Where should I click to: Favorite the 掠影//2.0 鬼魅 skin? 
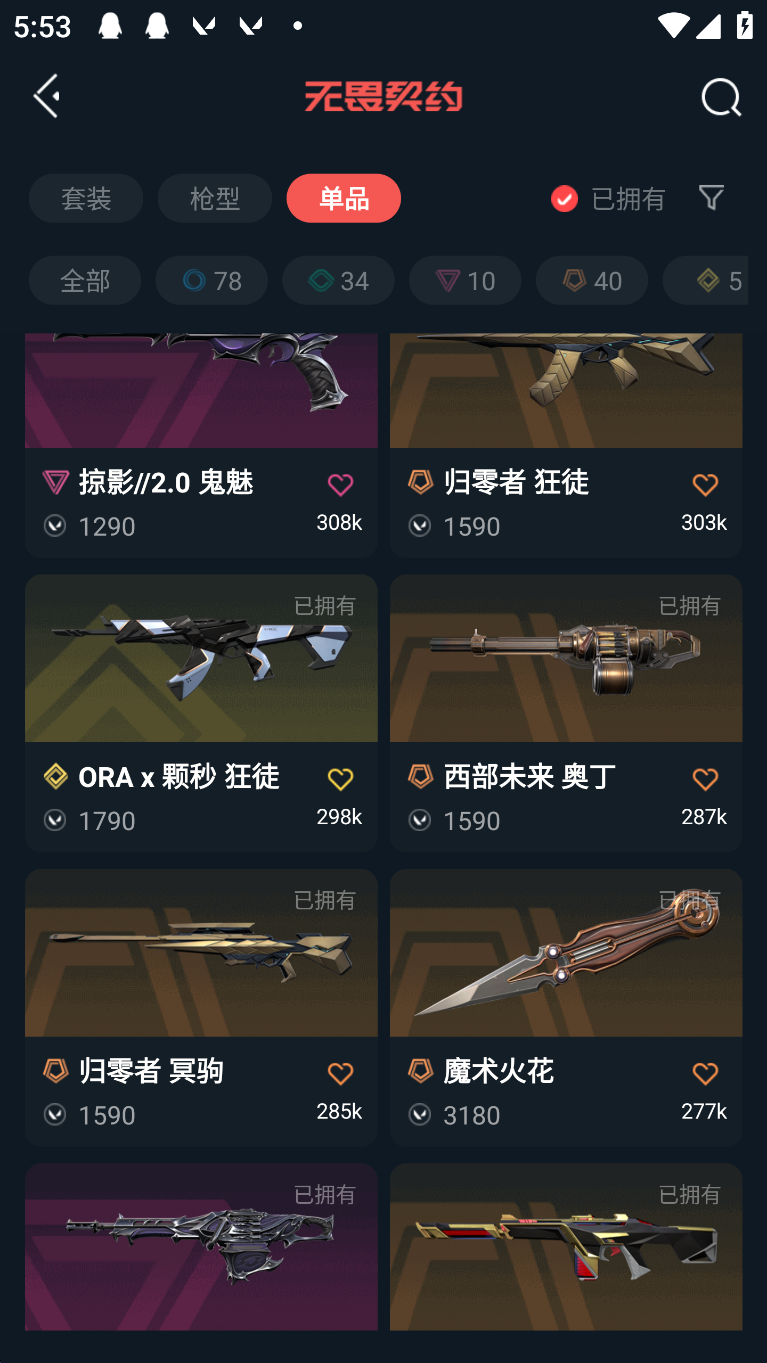[x=340, y=485]
